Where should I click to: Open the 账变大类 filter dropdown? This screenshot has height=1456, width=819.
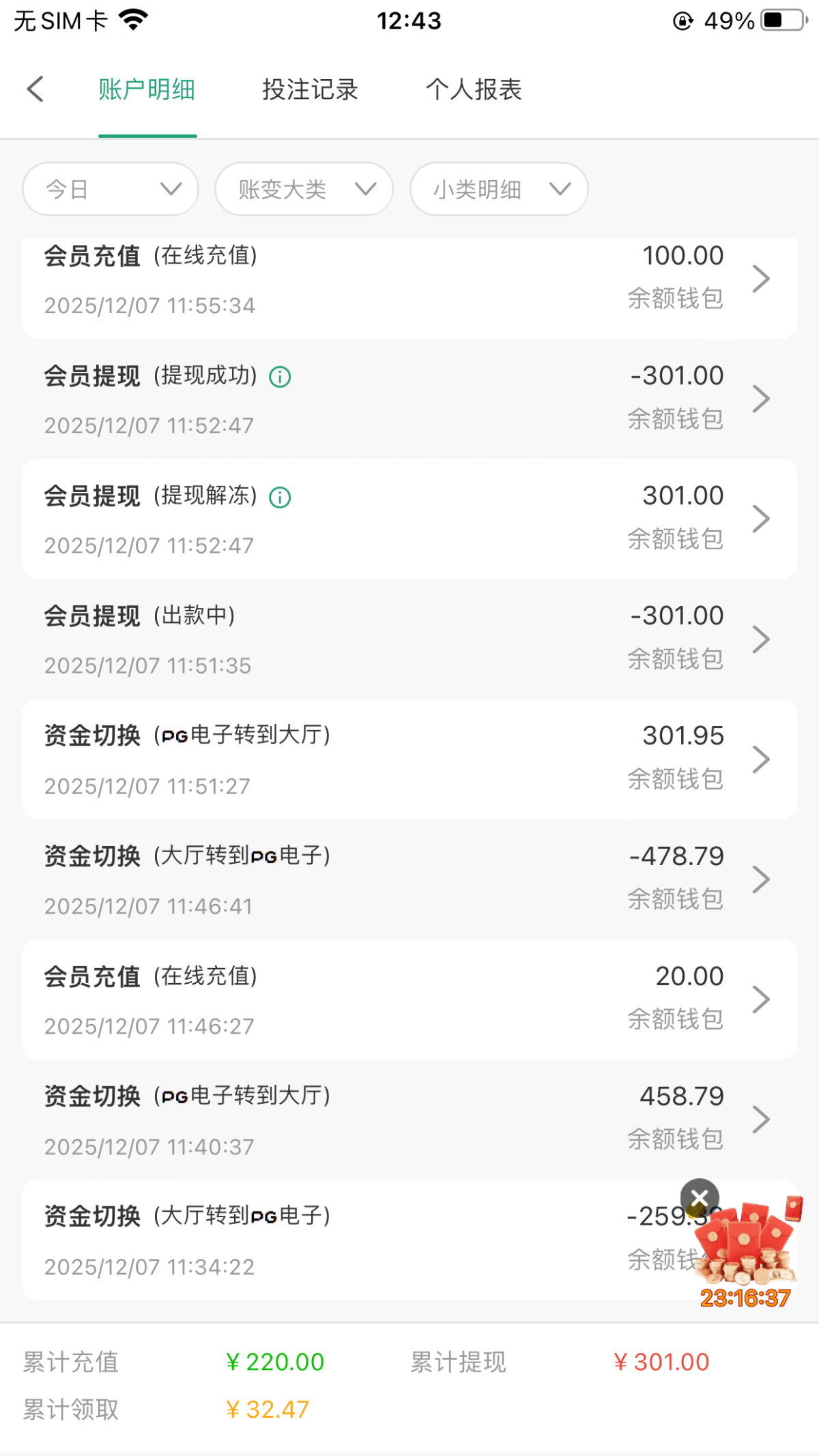[x=304, y=189]
